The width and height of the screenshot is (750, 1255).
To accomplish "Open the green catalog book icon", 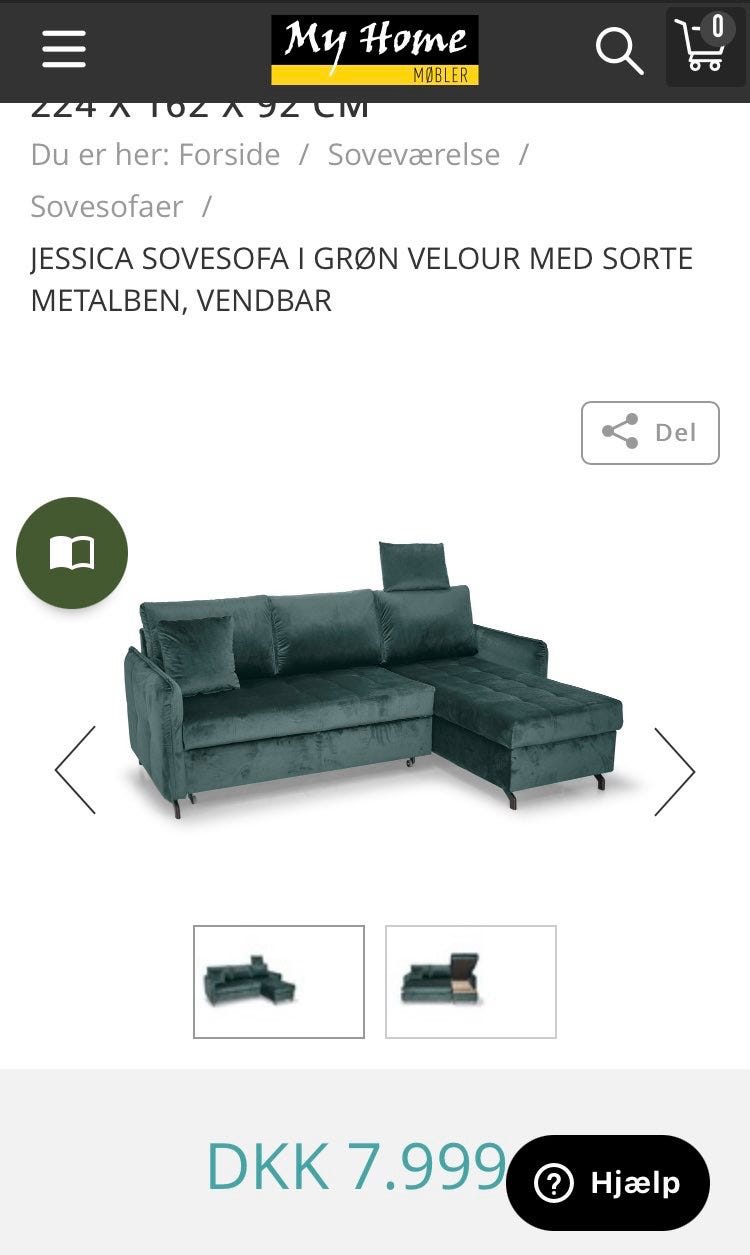I will click(x=70, y=553).
